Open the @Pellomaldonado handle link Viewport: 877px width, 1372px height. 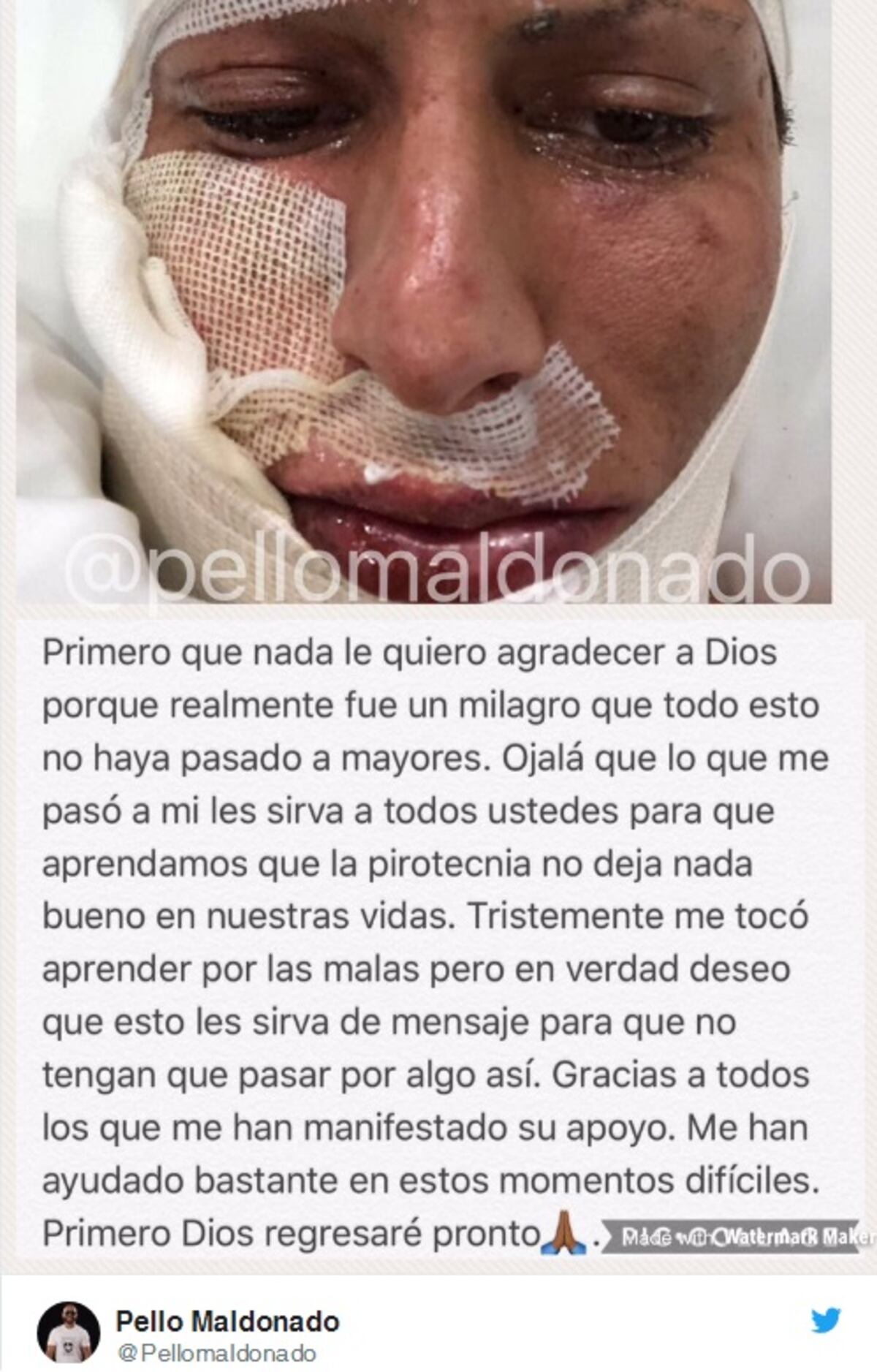(216, 1353)
